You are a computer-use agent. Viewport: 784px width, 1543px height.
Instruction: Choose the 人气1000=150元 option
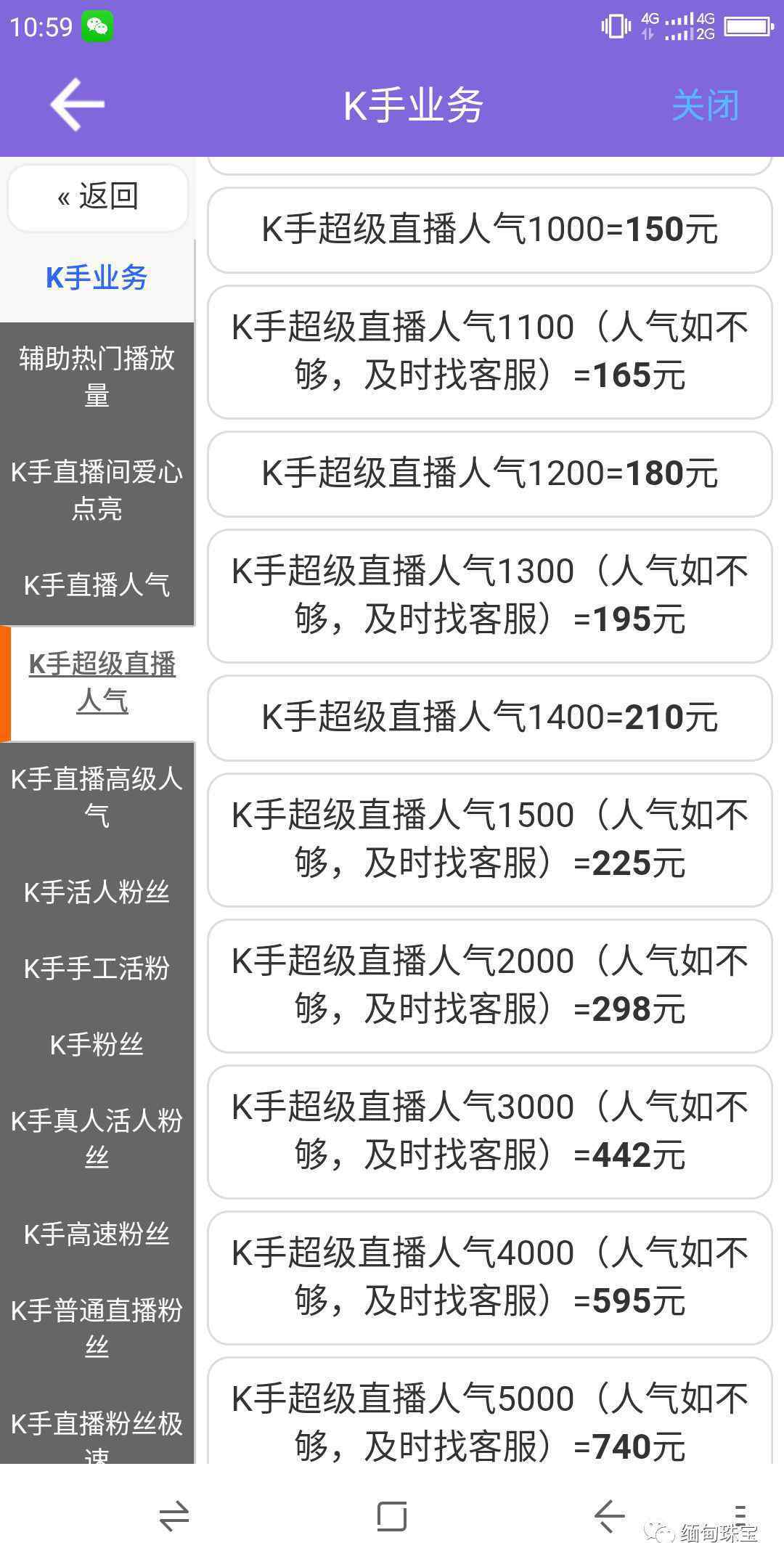pyautogui.click(x=490, y=230)
